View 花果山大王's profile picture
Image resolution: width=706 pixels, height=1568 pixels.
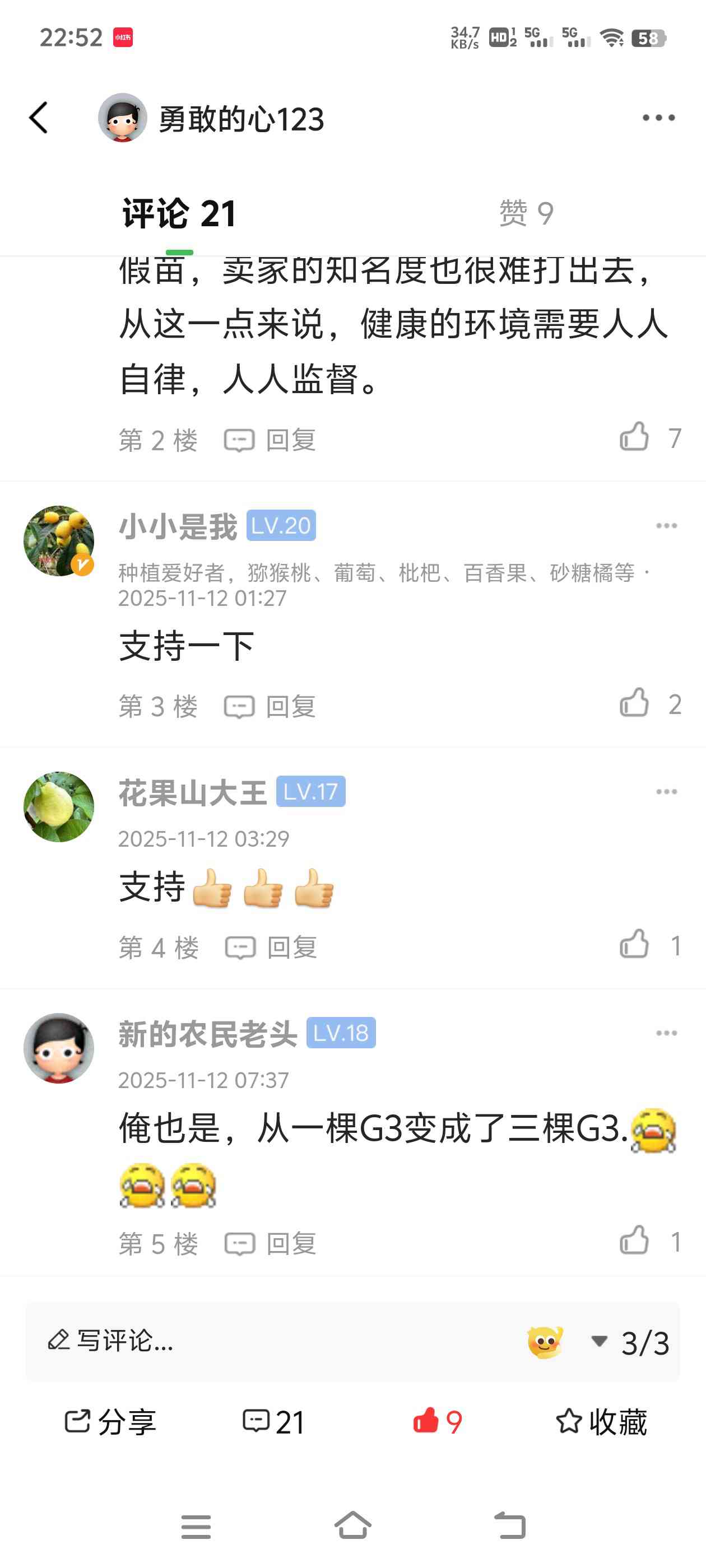[x=58, y=806]
